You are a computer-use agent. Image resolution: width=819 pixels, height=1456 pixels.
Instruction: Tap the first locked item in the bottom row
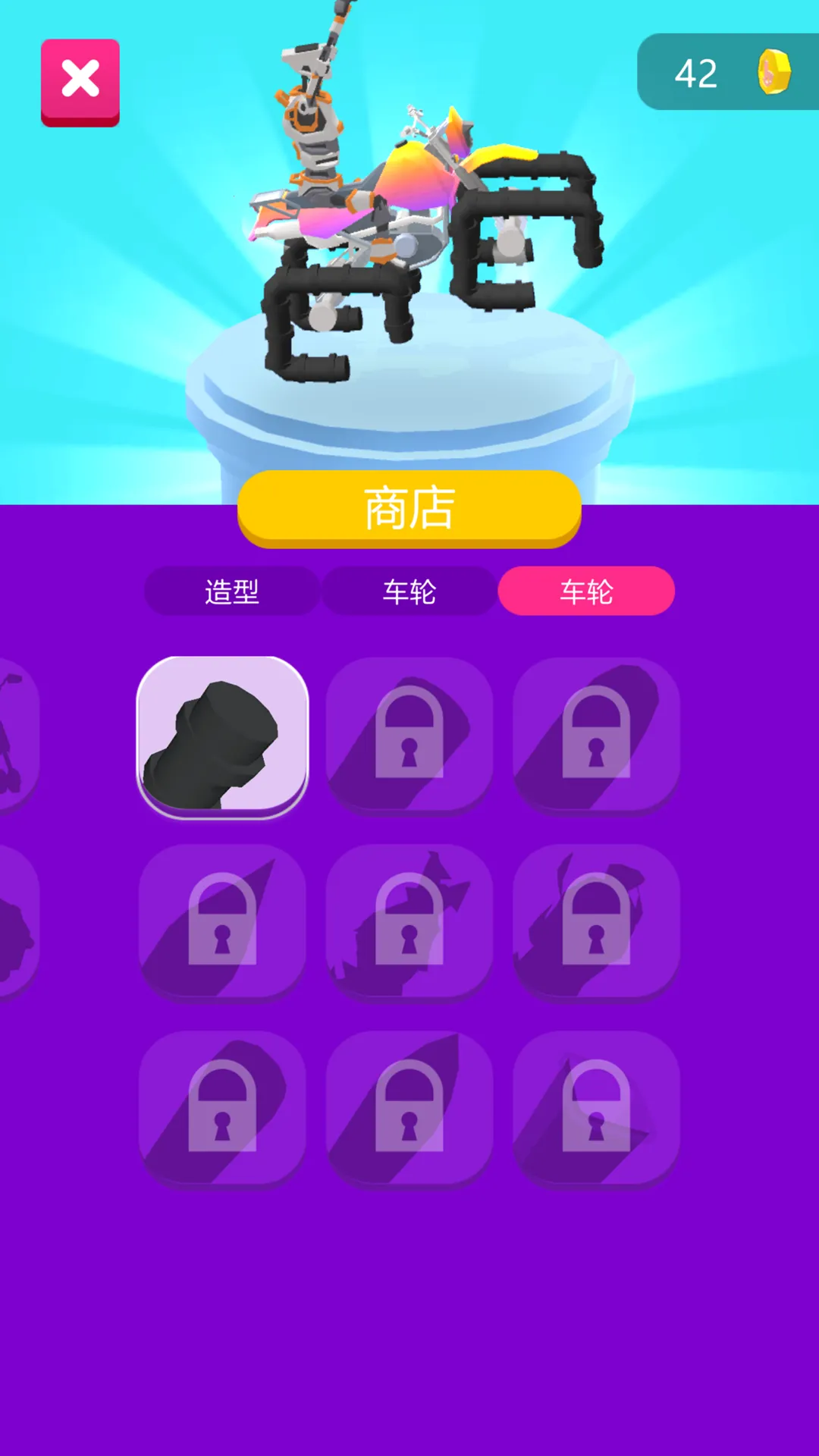pos(222,1110)
